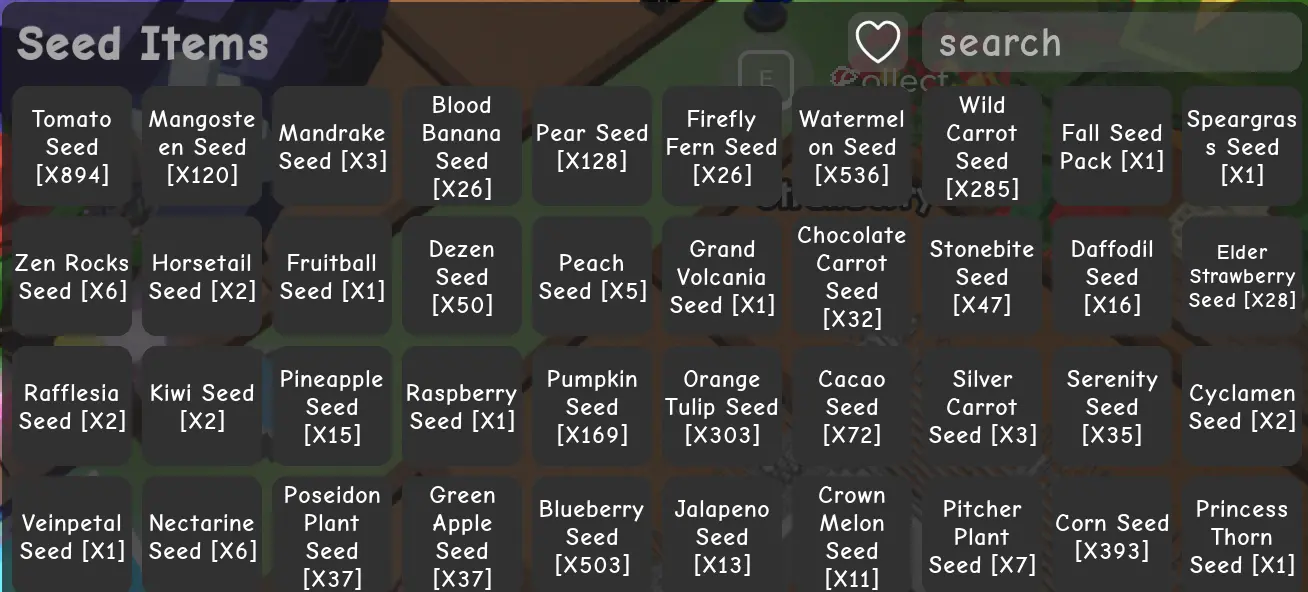Select Zen Rocks Seed
1308x592 pixels.
pos(72,277)
